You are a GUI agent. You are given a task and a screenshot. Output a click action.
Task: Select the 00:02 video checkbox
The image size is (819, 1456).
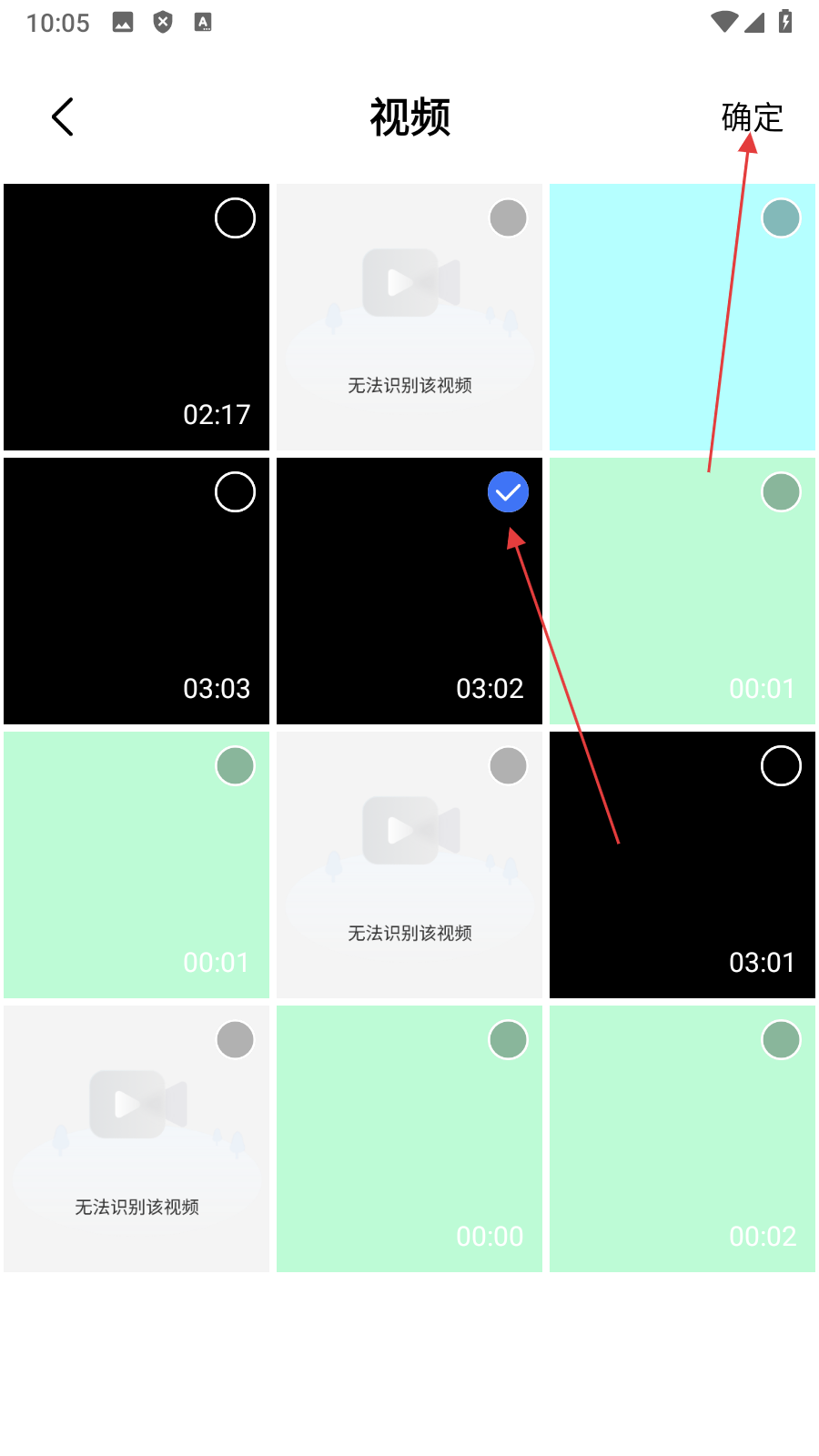pyautogui.click(x=781, y=1040)
